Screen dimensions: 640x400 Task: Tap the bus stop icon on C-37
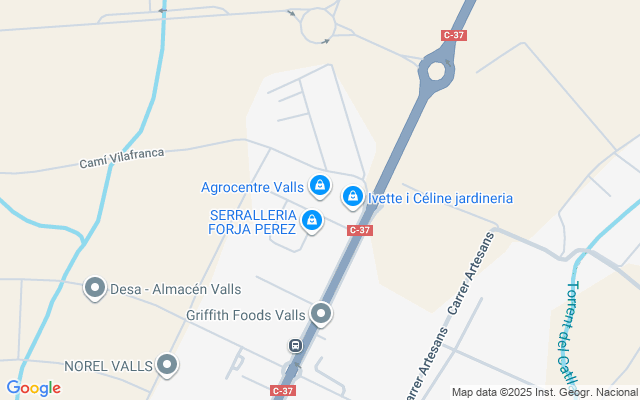pyautogui.click(x=296, y=346)
